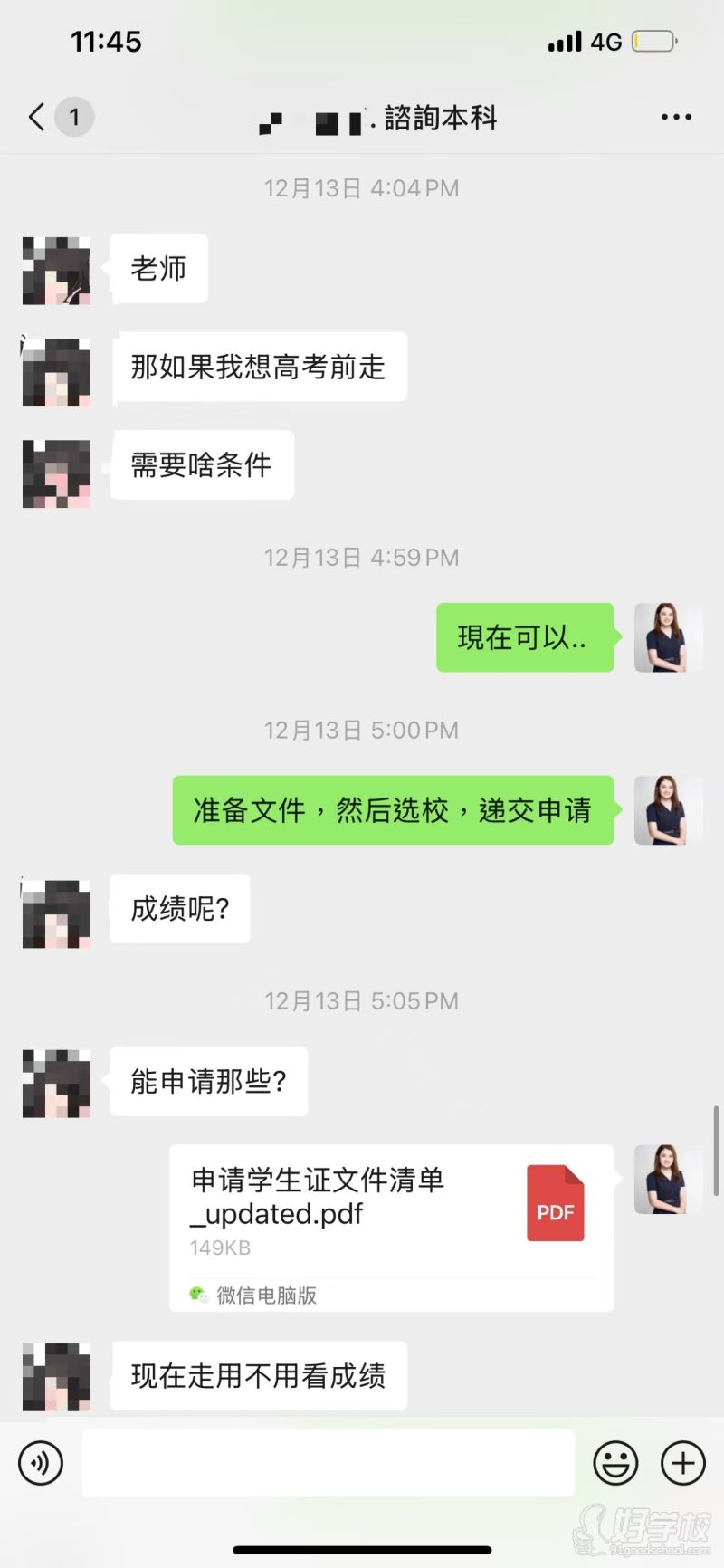Tap the back chevron with unread badge
The width and height of the screenshot is (724, 1568).
(34, 117)
